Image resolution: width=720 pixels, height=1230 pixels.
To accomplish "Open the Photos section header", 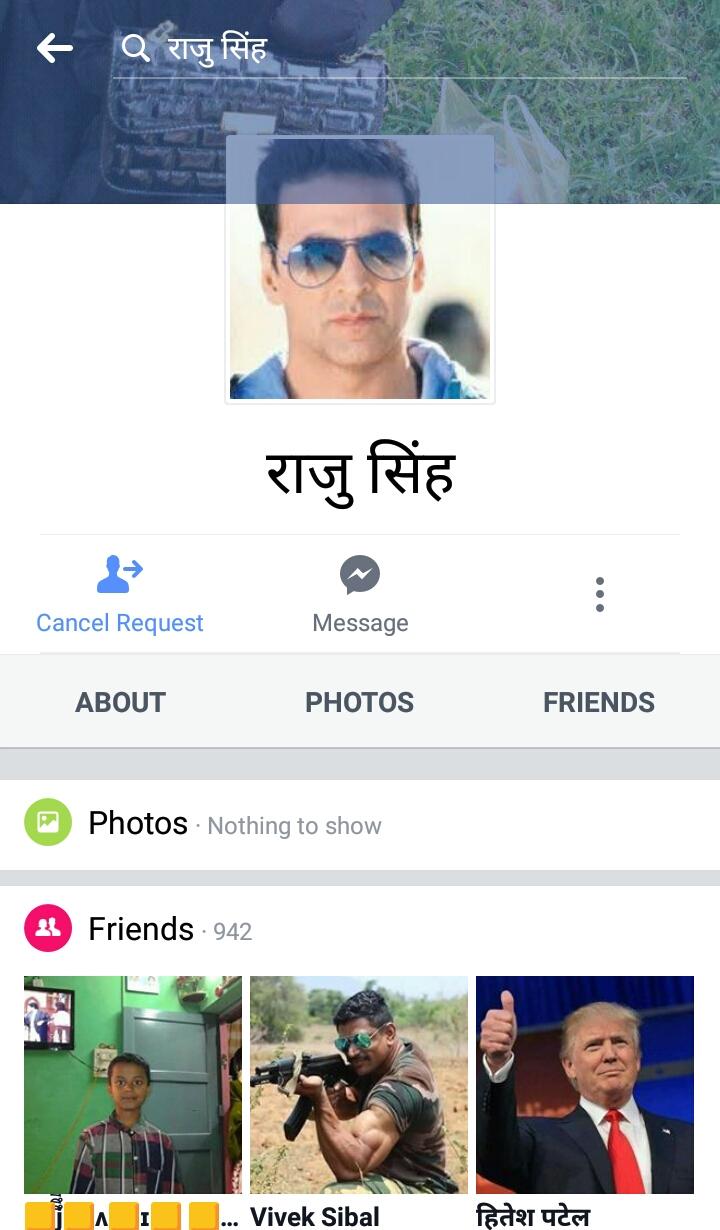I will (360, 824).
